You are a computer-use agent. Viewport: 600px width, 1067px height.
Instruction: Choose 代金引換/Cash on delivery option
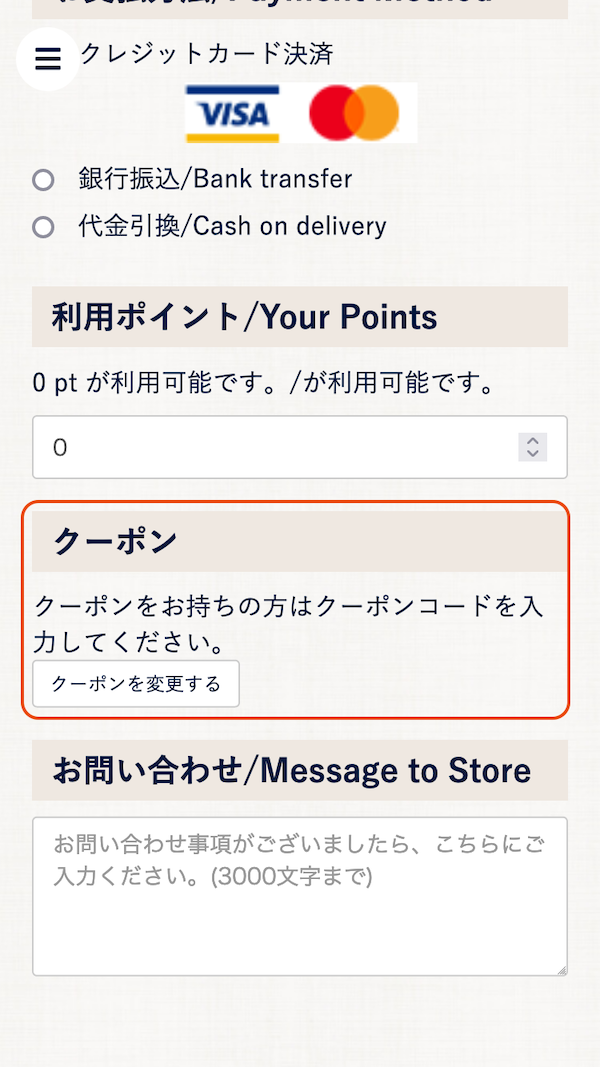tap(44, 227)
